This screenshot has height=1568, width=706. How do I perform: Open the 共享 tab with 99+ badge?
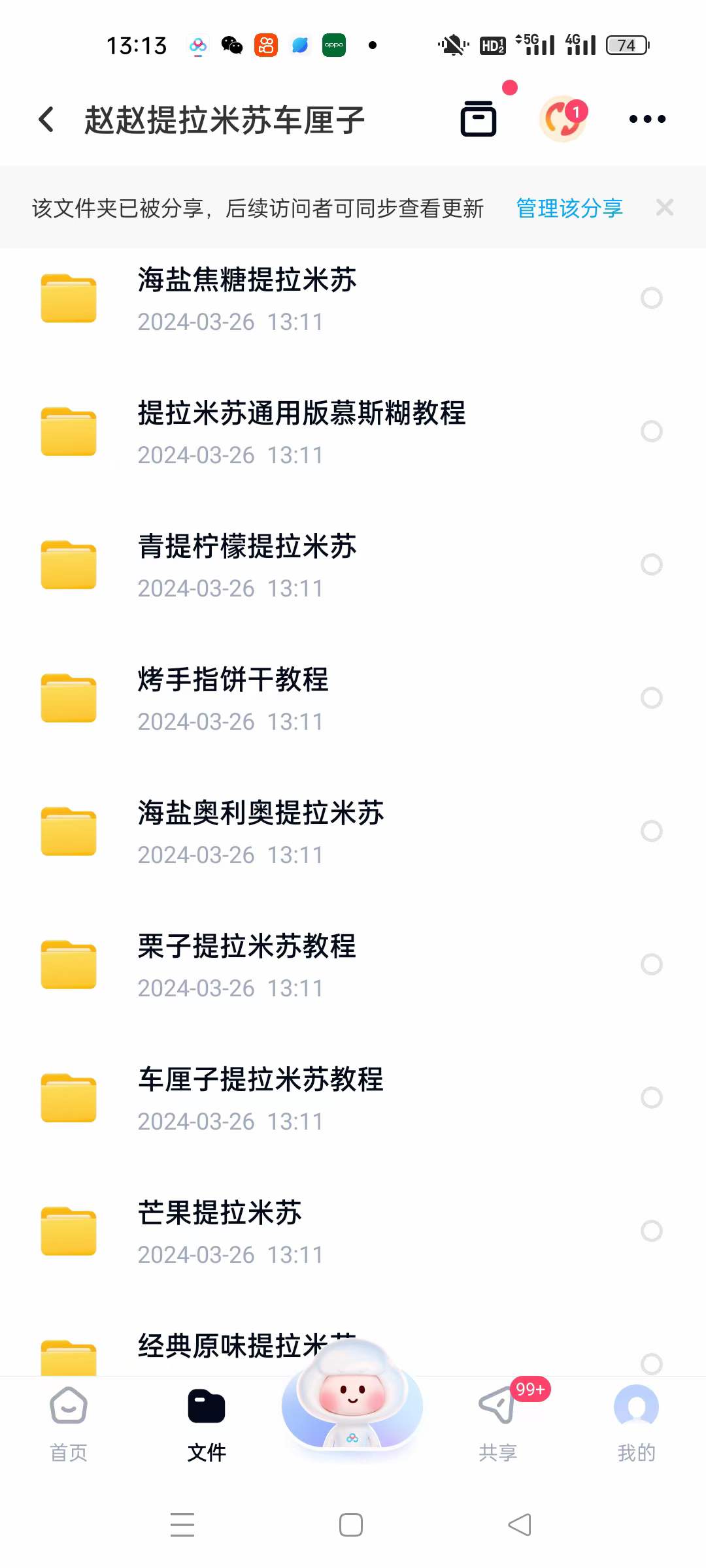pyautogui.click(x=497, y=1424)
